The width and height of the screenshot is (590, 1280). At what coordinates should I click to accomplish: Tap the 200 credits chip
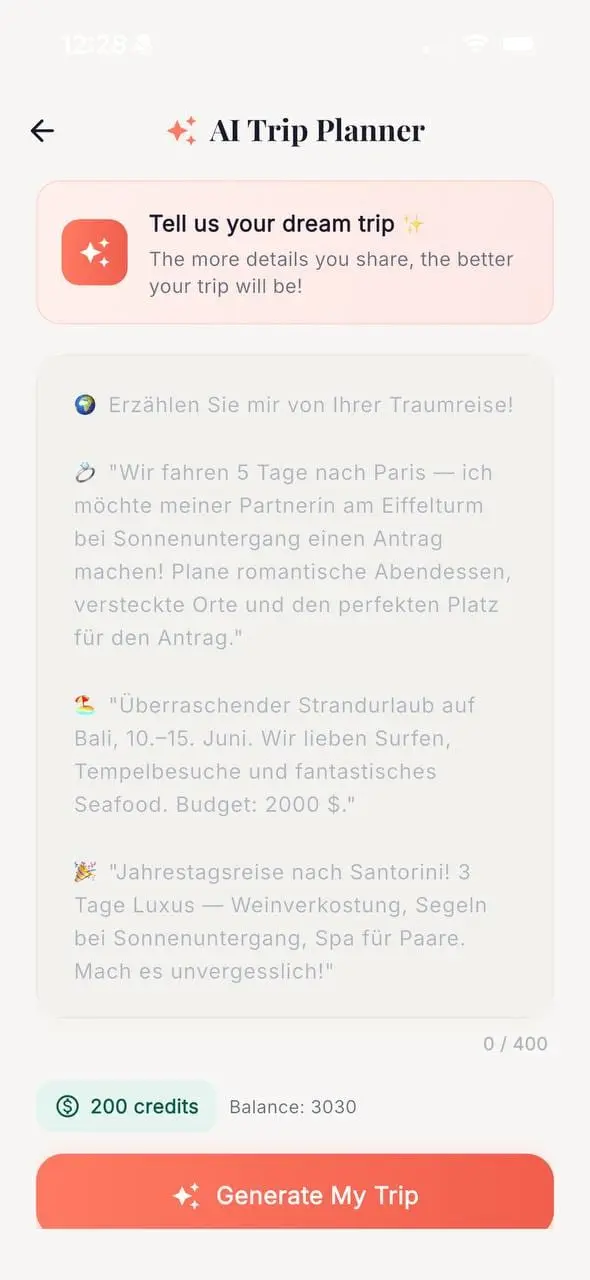pyautogui.click(x=127, y=1106)
